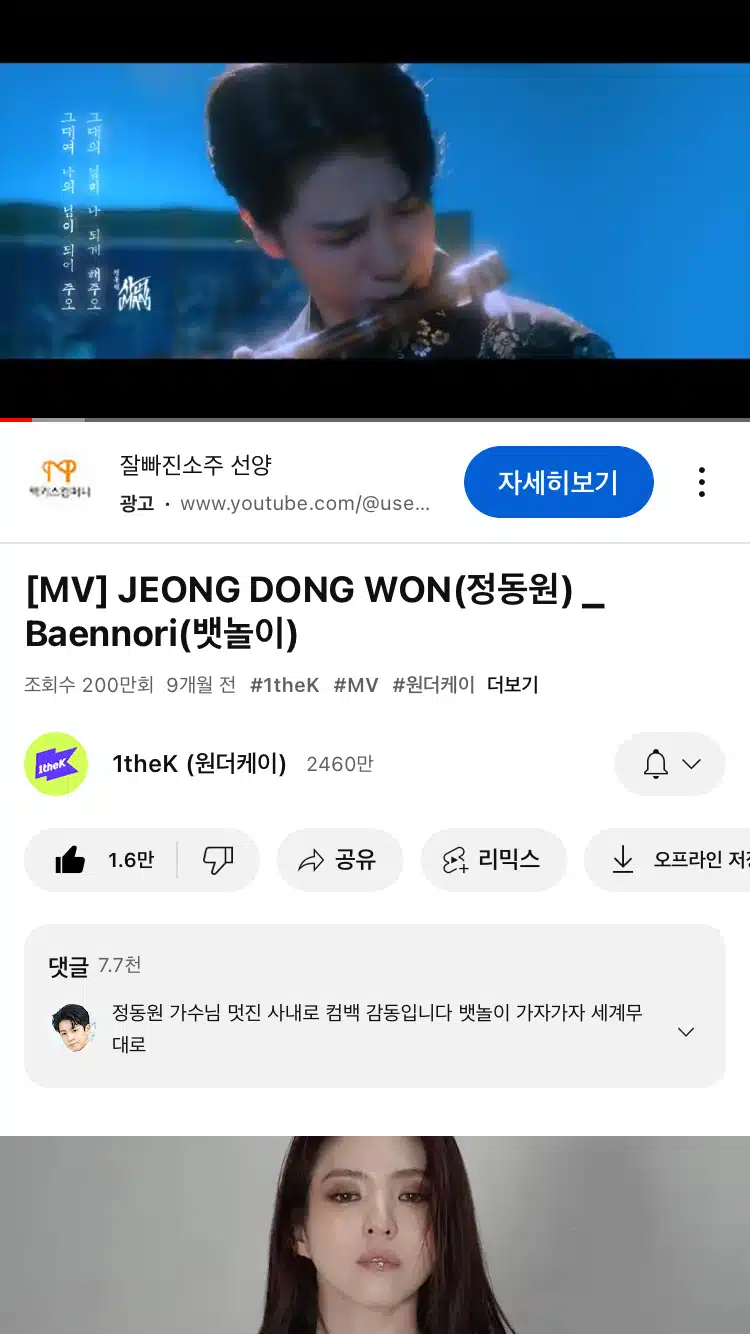
Task: Open the ad overflow menu
Action: click(702, 482)
